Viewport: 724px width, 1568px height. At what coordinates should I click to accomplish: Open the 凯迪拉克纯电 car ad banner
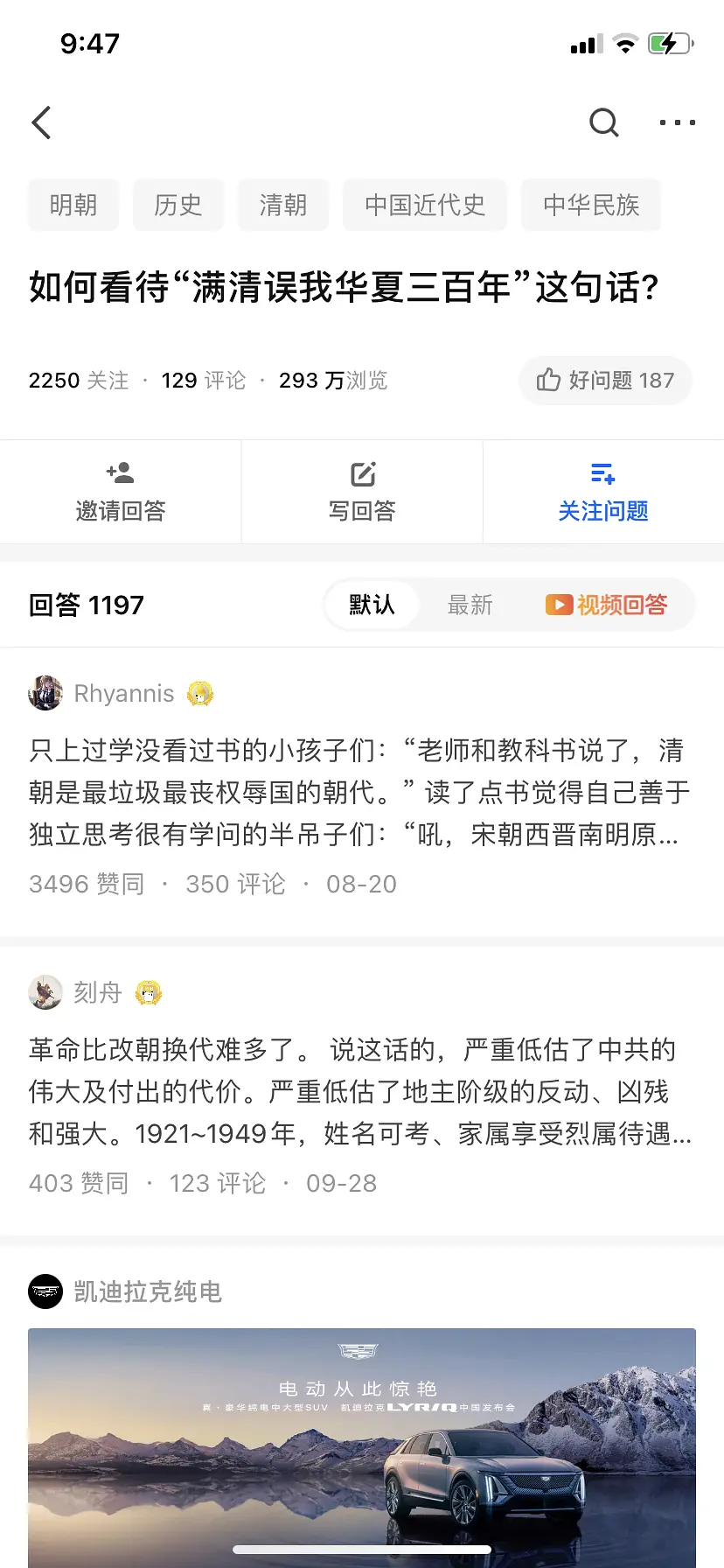pyautogui.click(x=362, y=1444)
